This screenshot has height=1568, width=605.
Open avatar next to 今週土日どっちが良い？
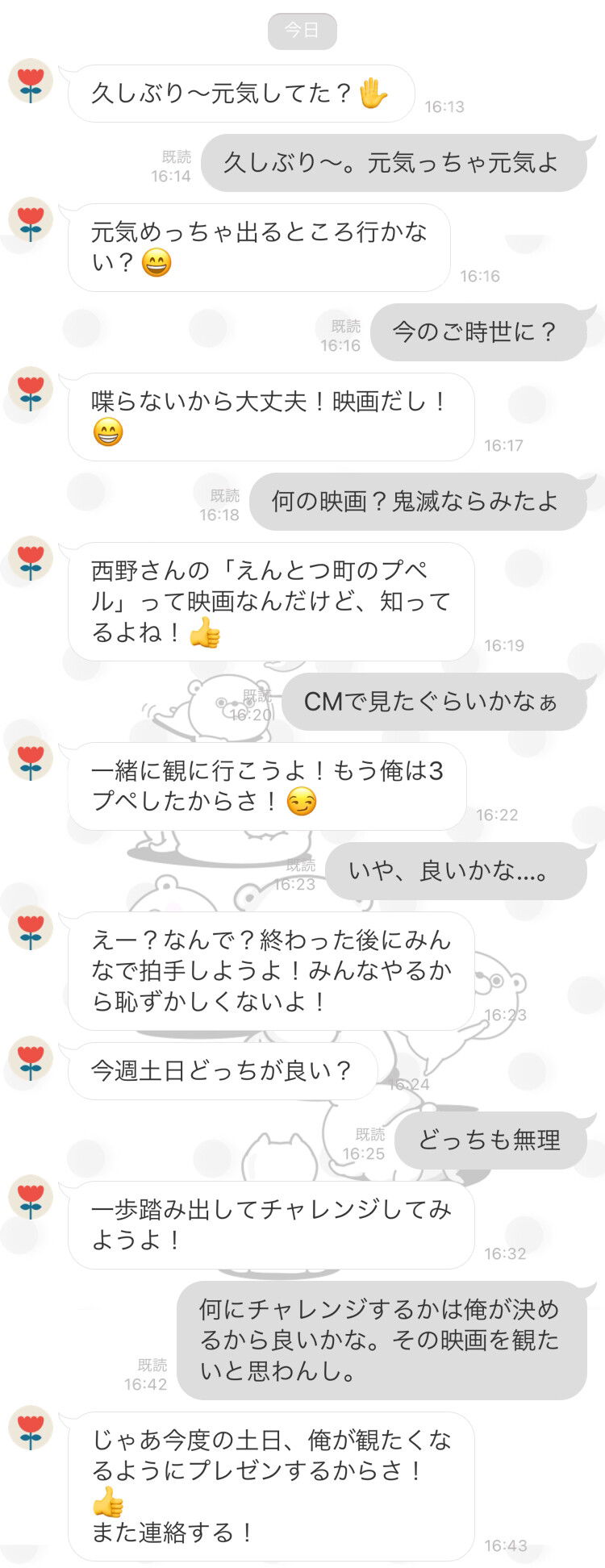pos(31,1058)
